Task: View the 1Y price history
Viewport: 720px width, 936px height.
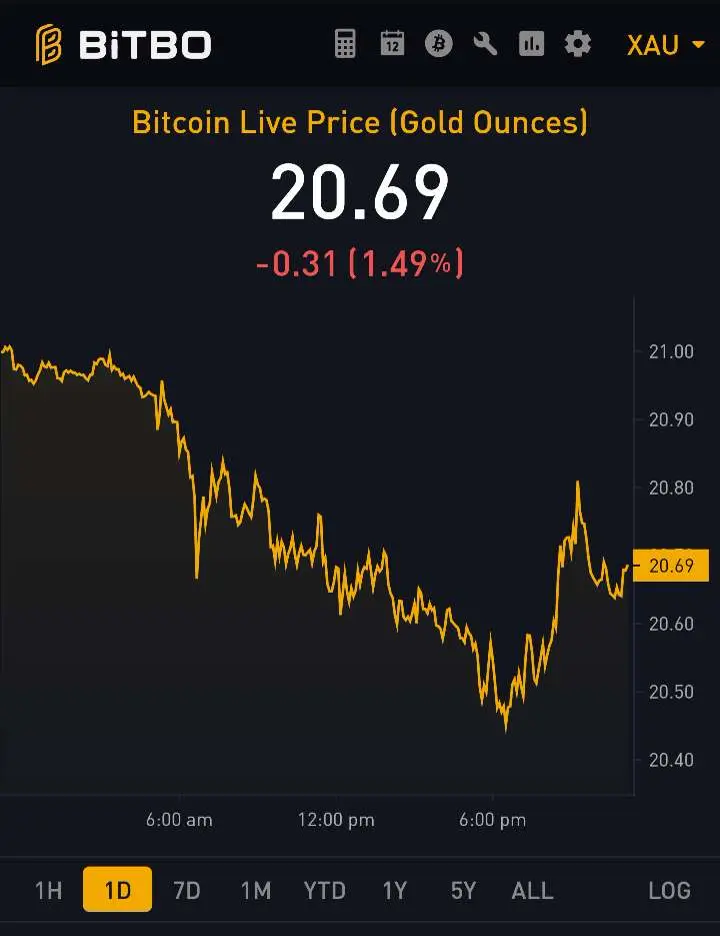Action: pos(395,890)
